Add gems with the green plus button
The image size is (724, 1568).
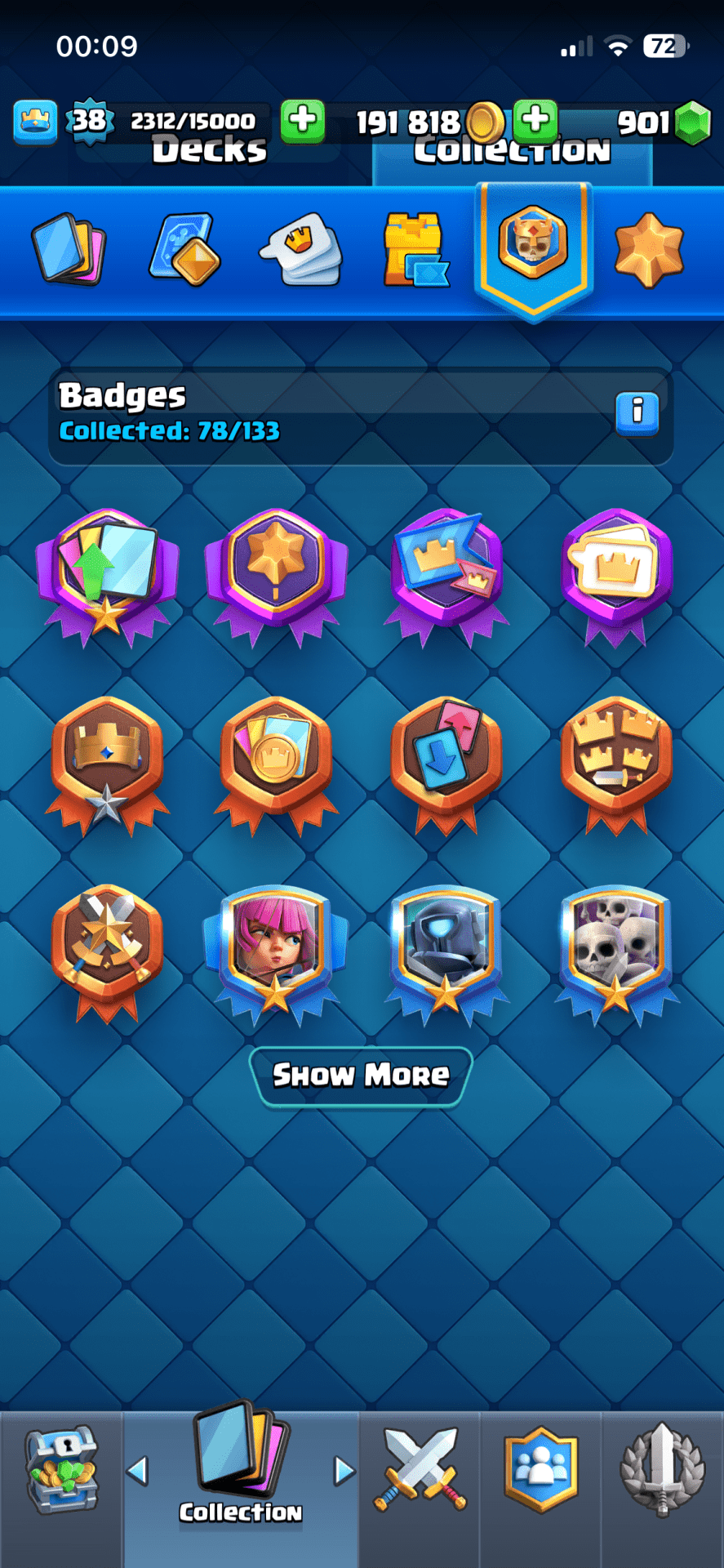click(535, 121)
